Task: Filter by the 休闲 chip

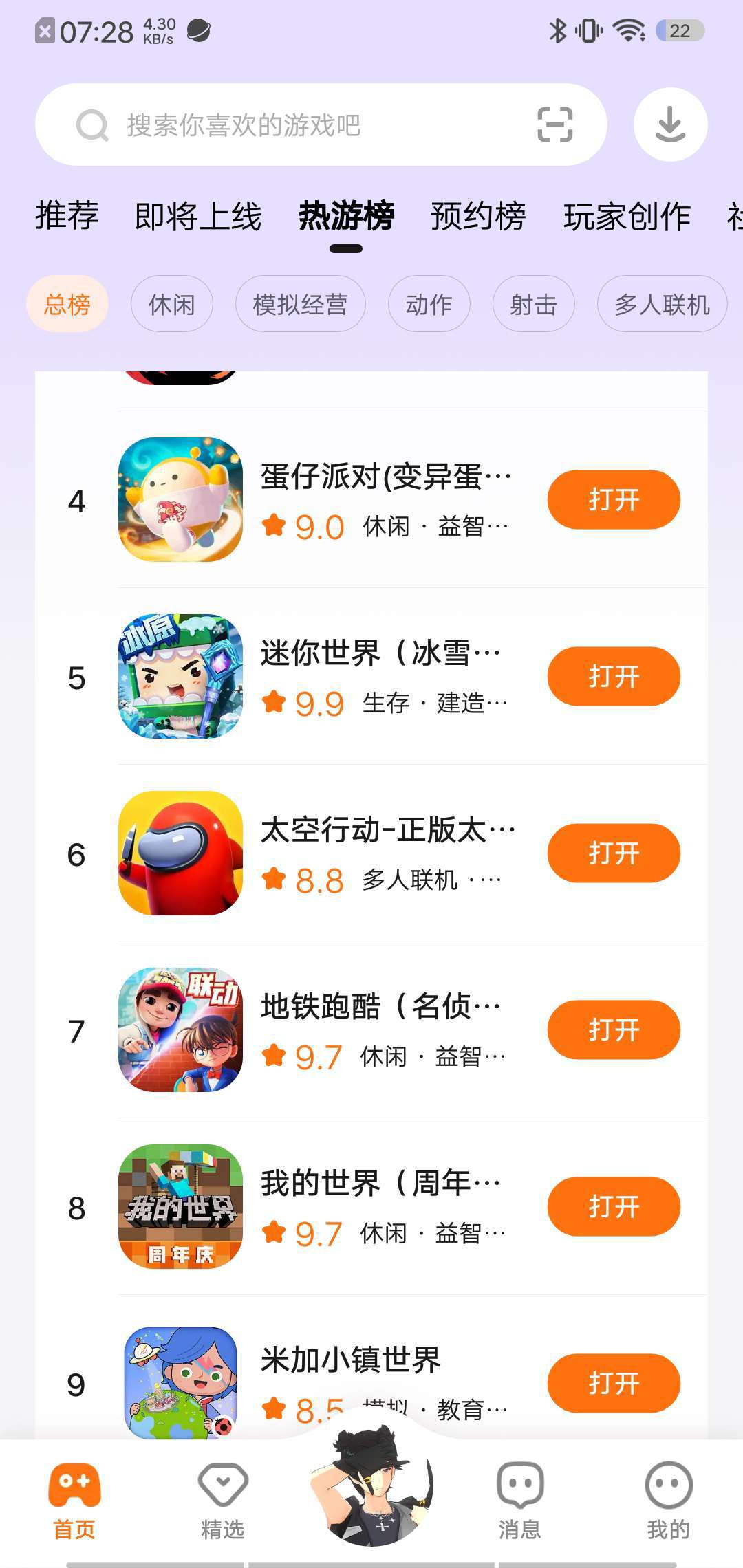Action: pyautogui.click(x=171, y=304)
